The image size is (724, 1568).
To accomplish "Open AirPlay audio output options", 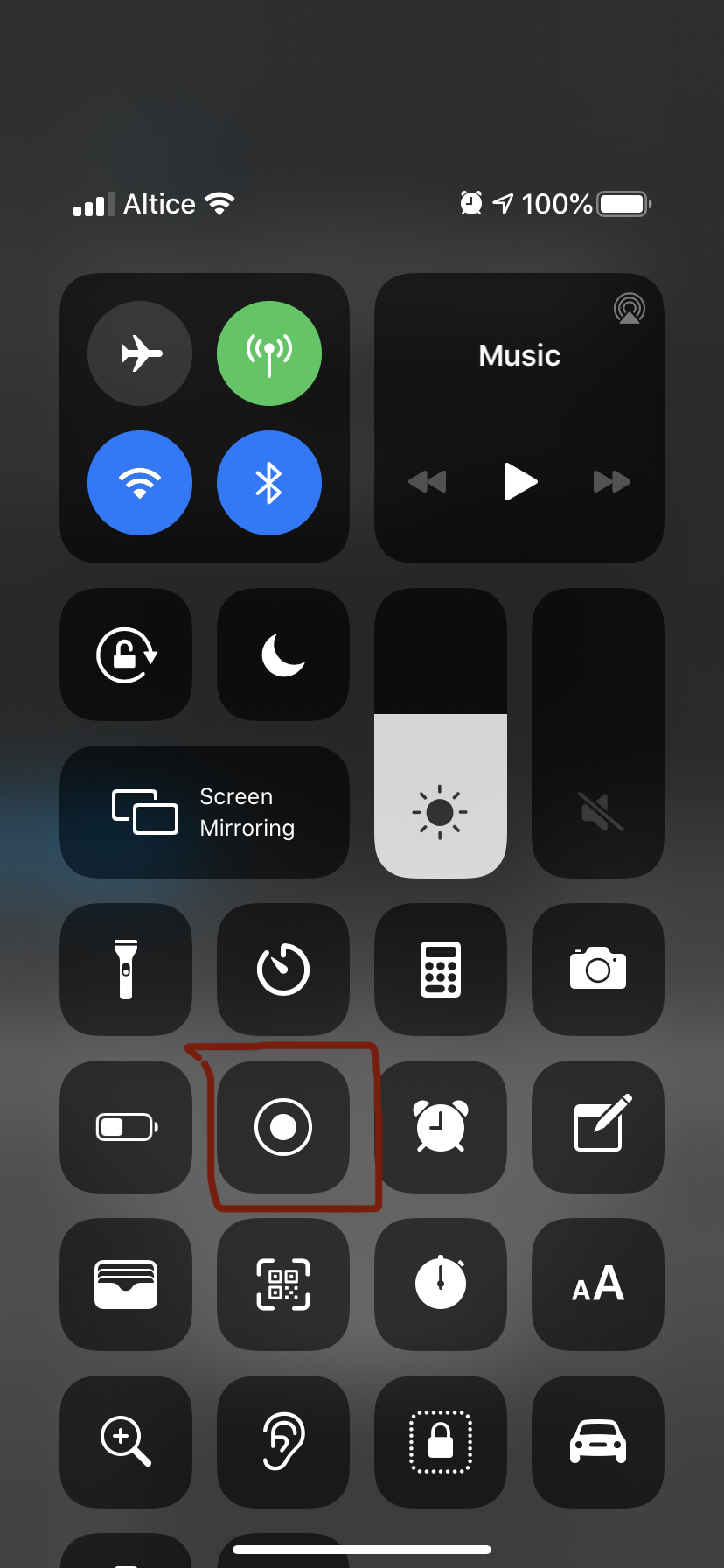I will pyautogui.click(x=629, y=309).
